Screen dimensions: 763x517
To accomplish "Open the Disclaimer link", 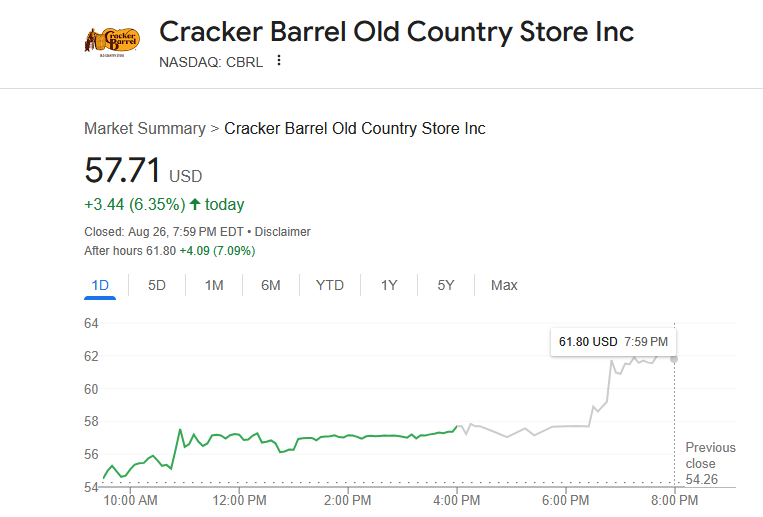I will click(x=282, y=232).
